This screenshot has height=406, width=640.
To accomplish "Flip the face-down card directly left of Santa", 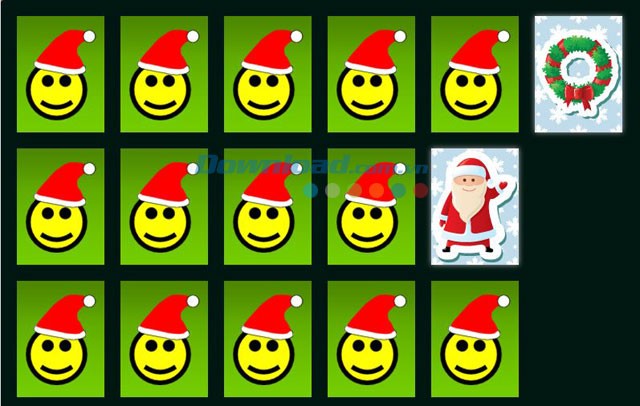I will tap(371, 206).
